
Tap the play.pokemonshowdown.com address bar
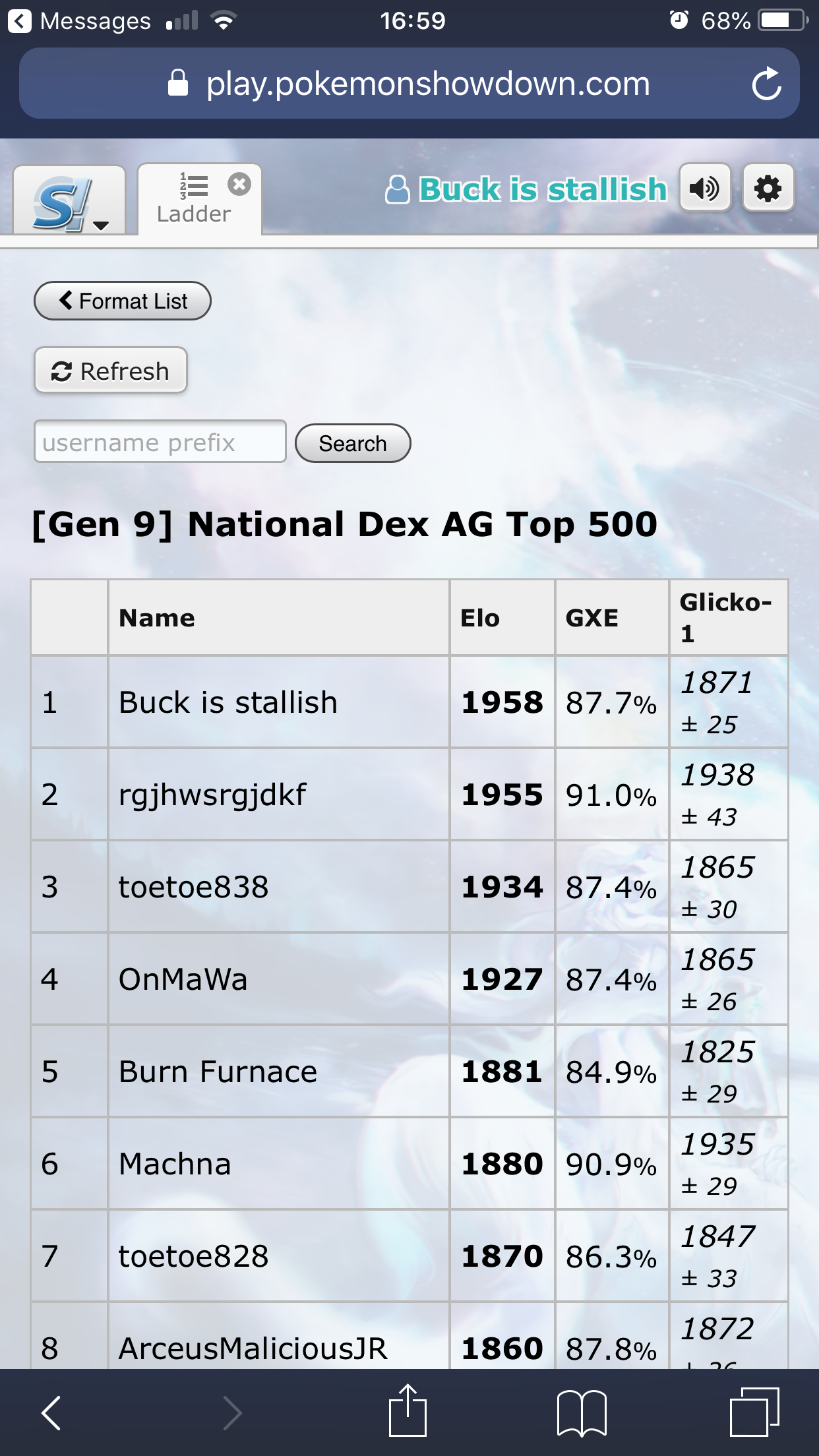409,84
